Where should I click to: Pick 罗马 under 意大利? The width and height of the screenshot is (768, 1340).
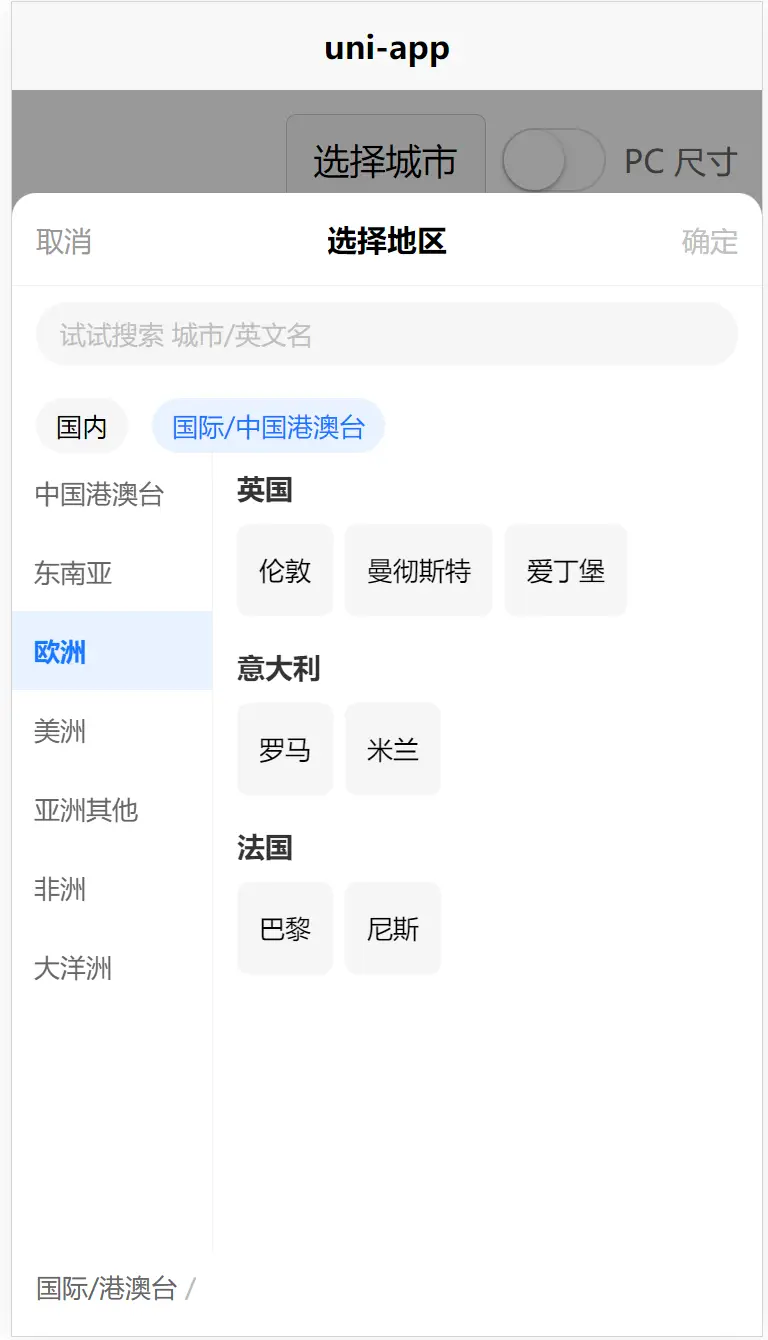click(x=285, y=750)
